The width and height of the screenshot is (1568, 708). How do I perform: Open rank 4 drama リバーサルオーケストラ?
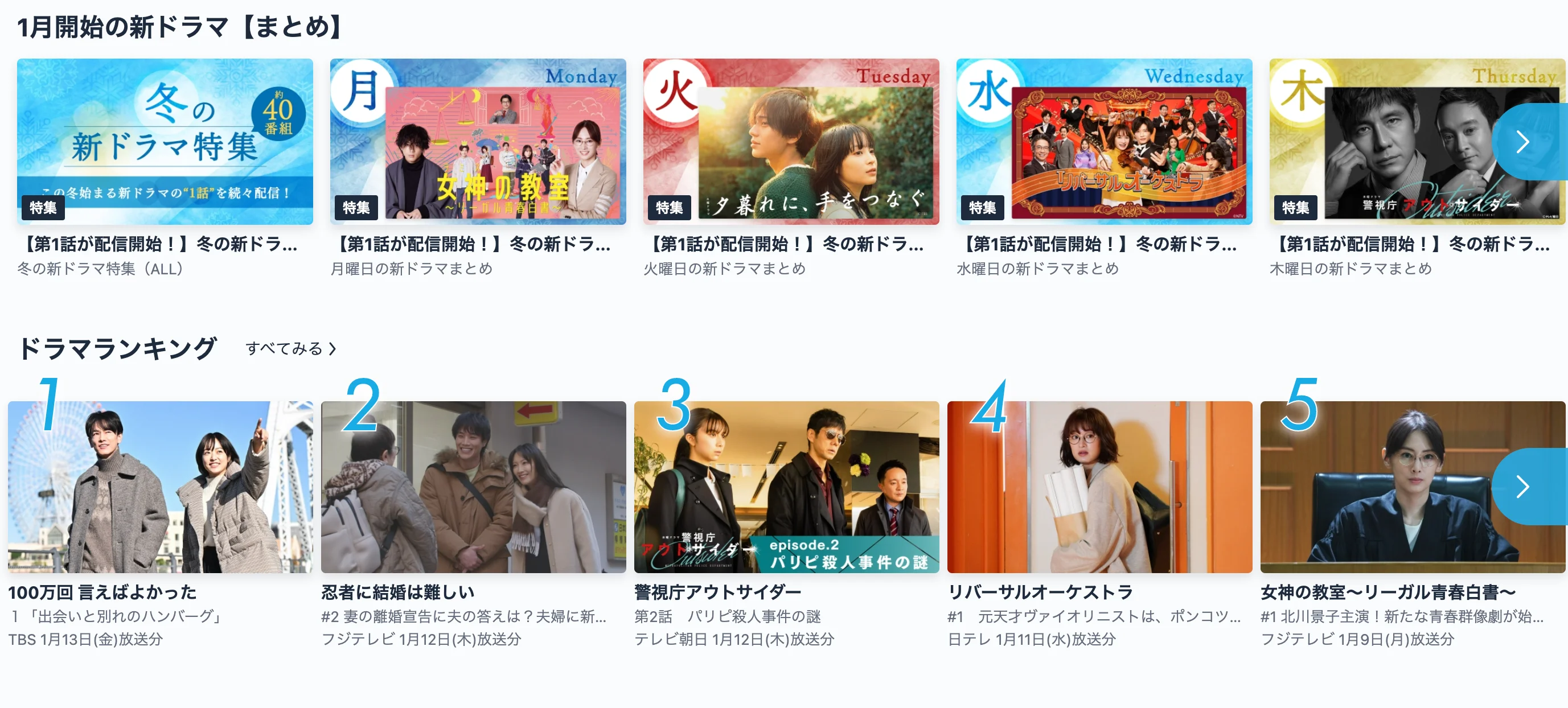tap(1099, 487)
